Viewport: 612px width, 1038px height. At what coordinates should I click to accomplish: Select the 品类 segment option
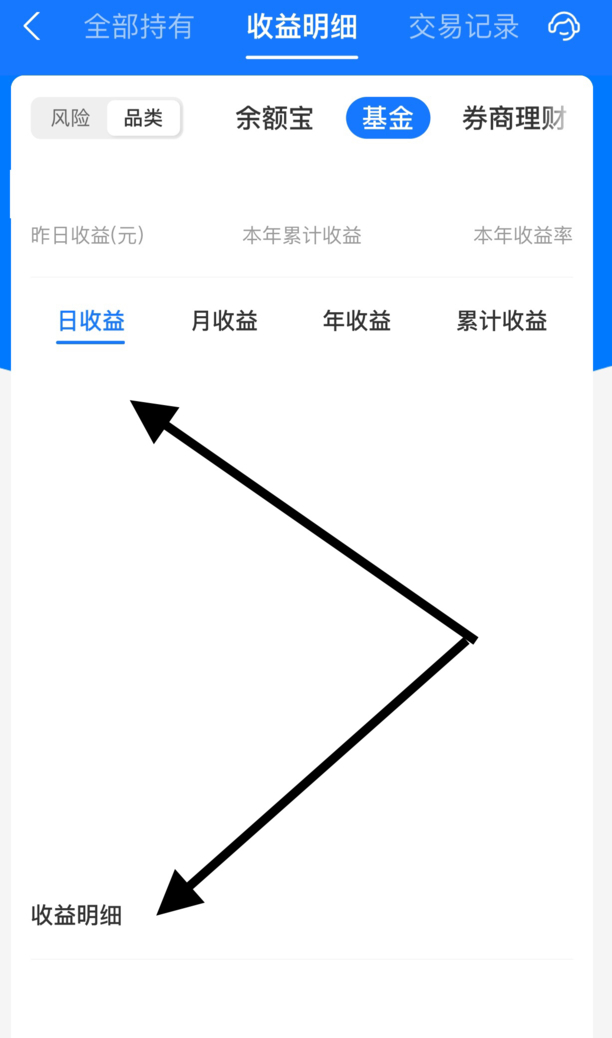click(143, 118)
